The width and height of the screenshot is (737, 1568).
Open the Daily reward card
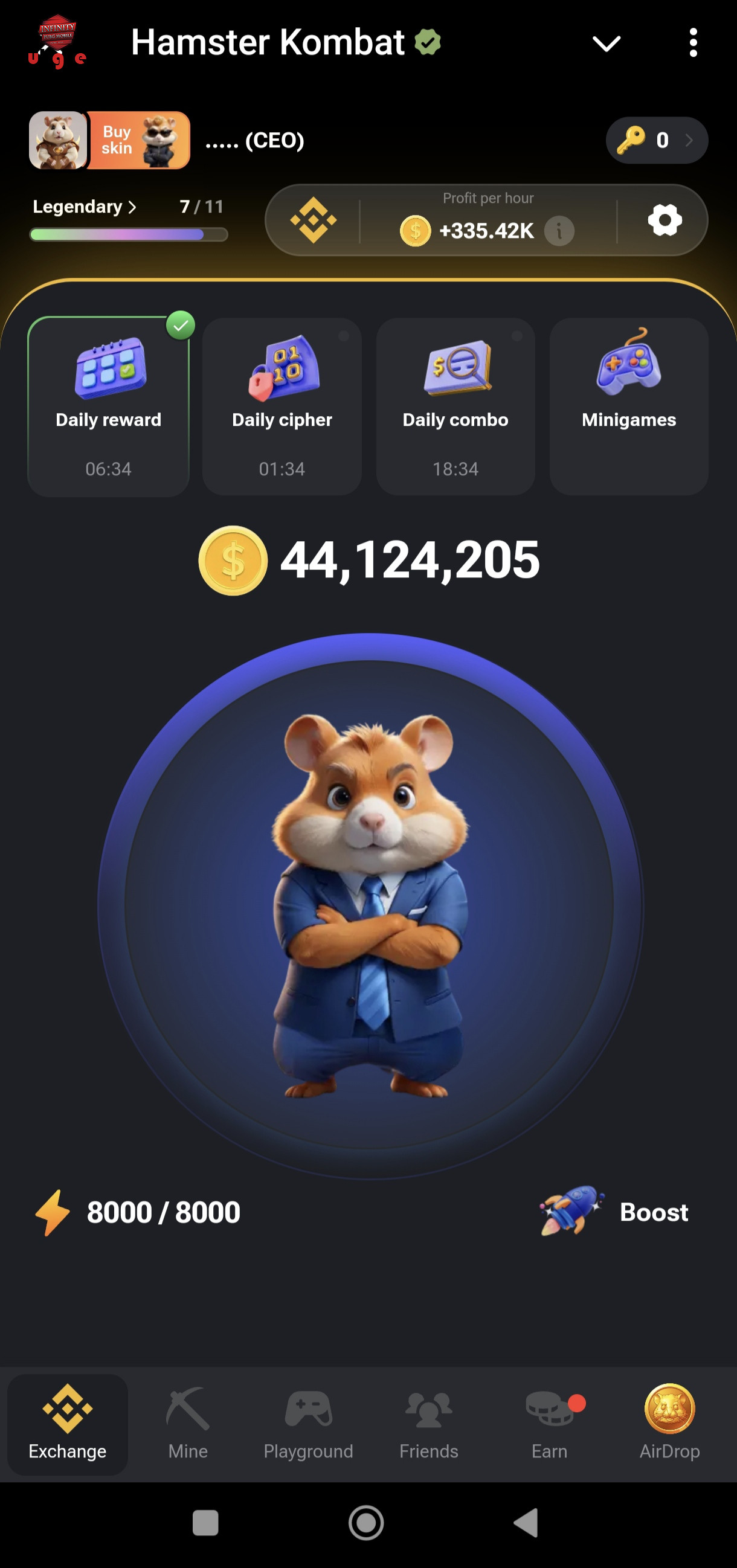(x=108, y=406)
